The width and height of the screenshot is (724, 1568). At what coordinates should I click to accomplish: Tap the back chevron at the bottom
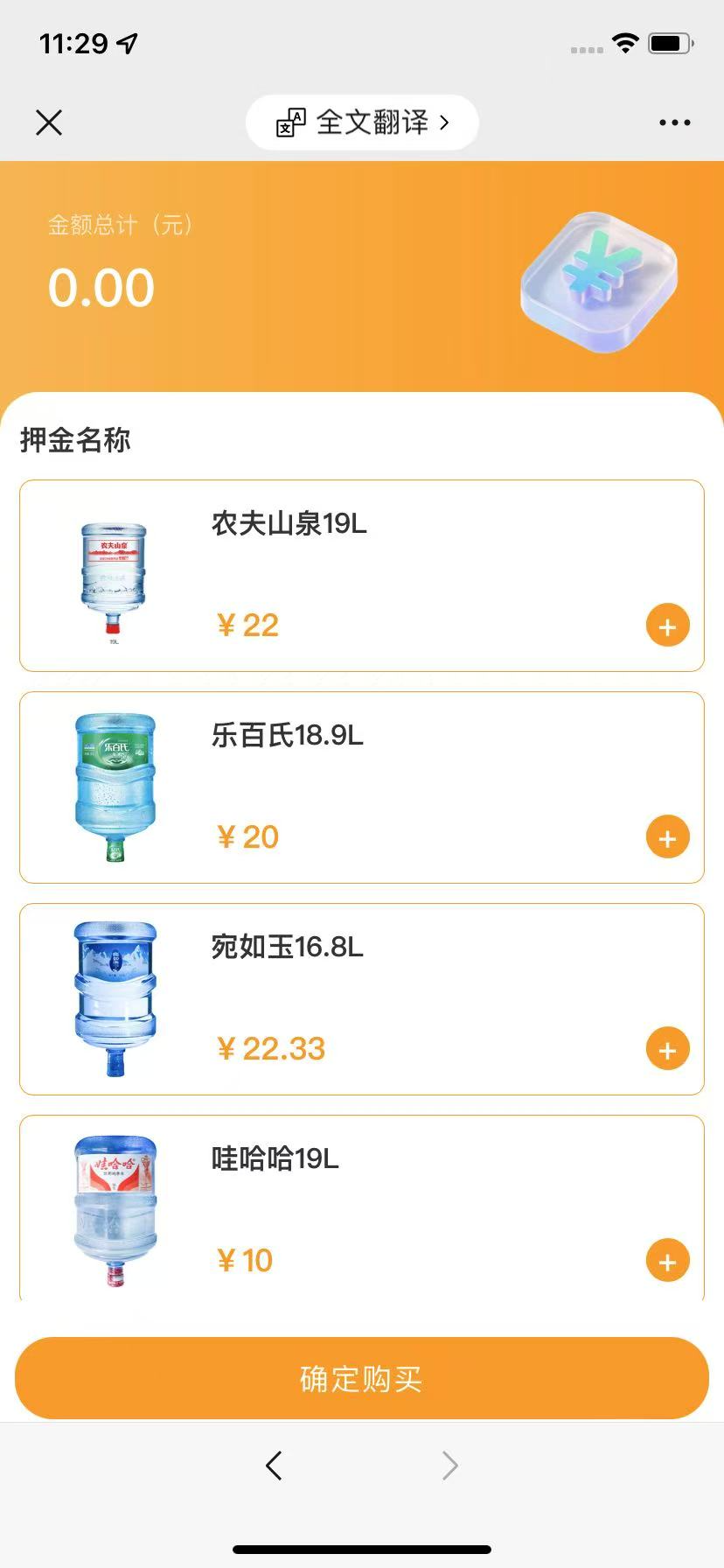[274, 1465]
